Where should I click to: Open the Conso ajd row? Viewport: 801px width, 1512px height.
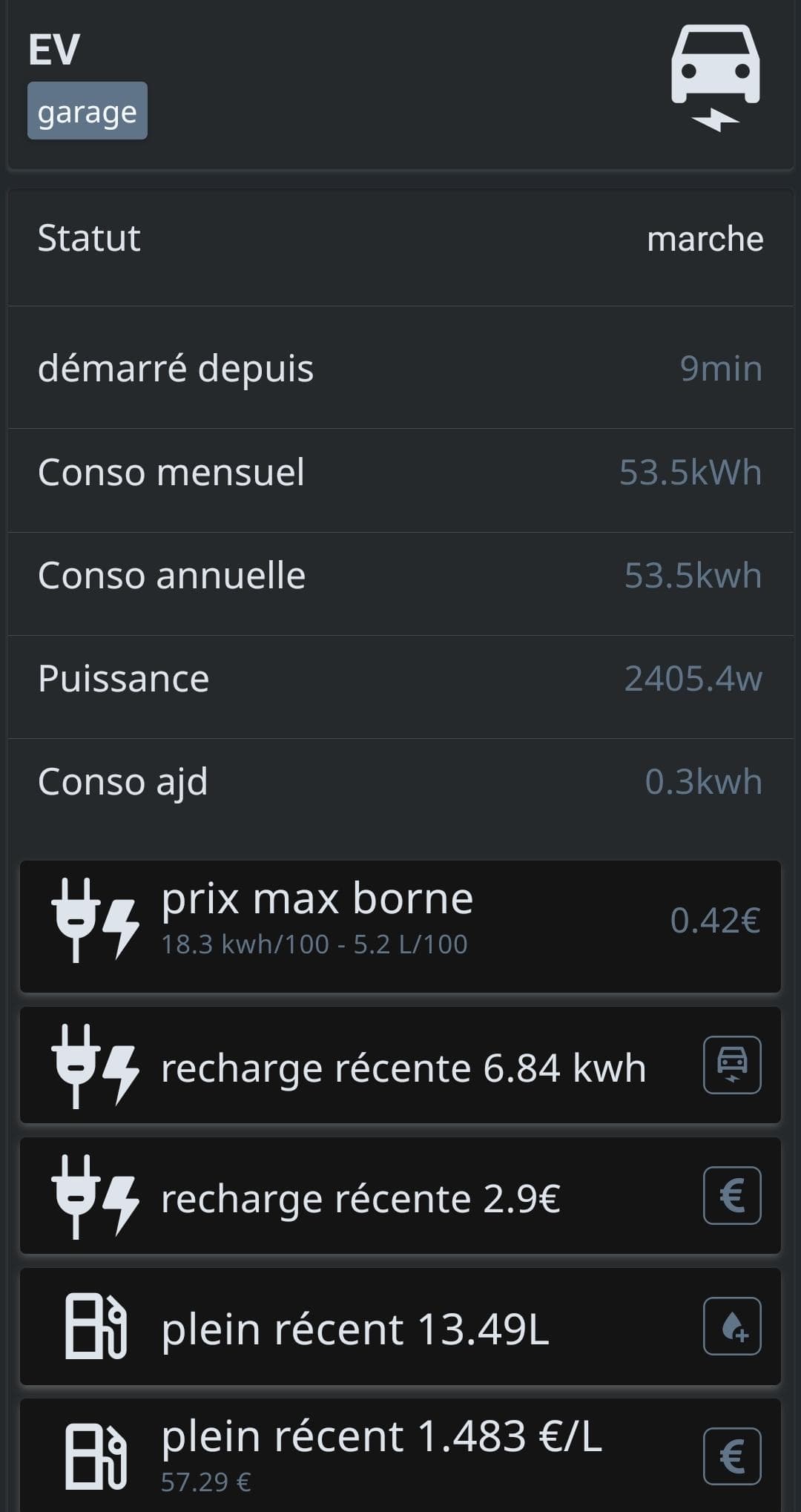400,782
